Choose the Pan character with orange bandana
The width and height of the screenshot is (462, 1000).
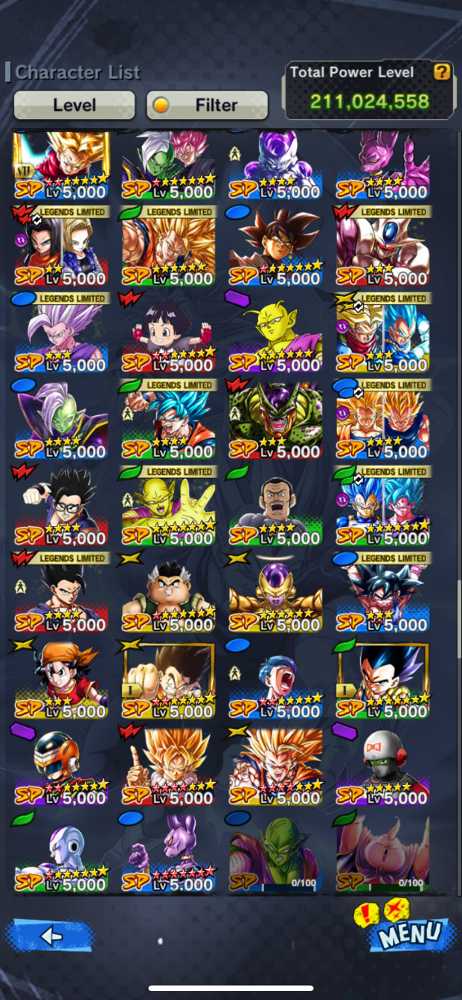61,679
